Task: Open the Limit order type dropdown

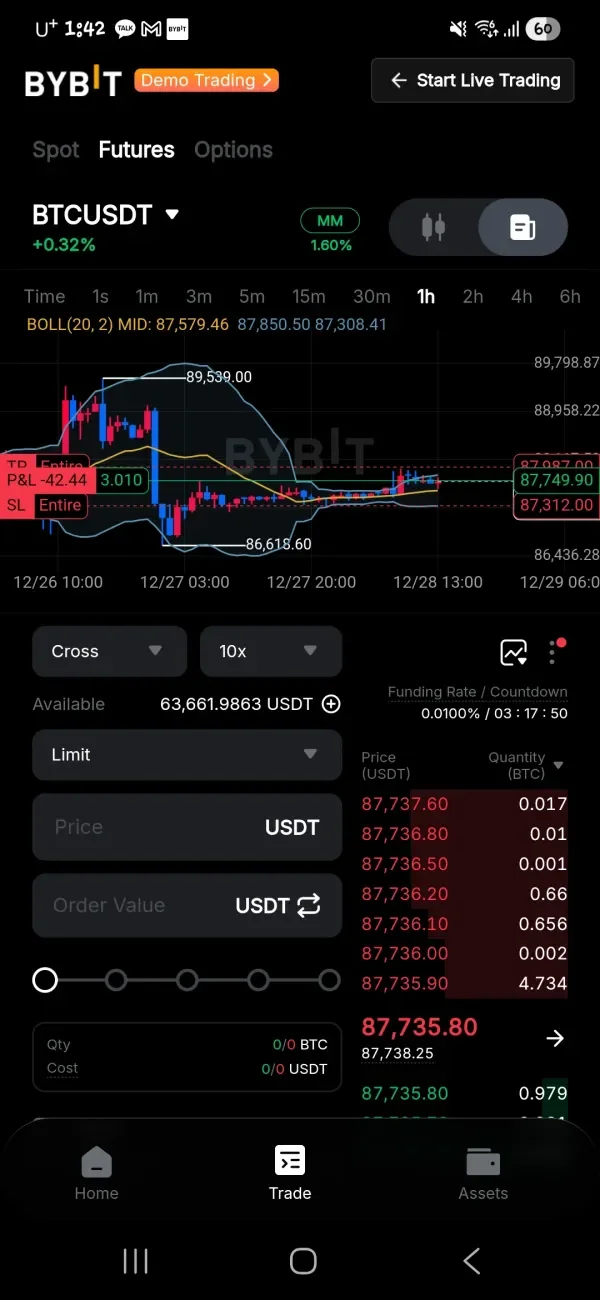Action: coord(186,755)
